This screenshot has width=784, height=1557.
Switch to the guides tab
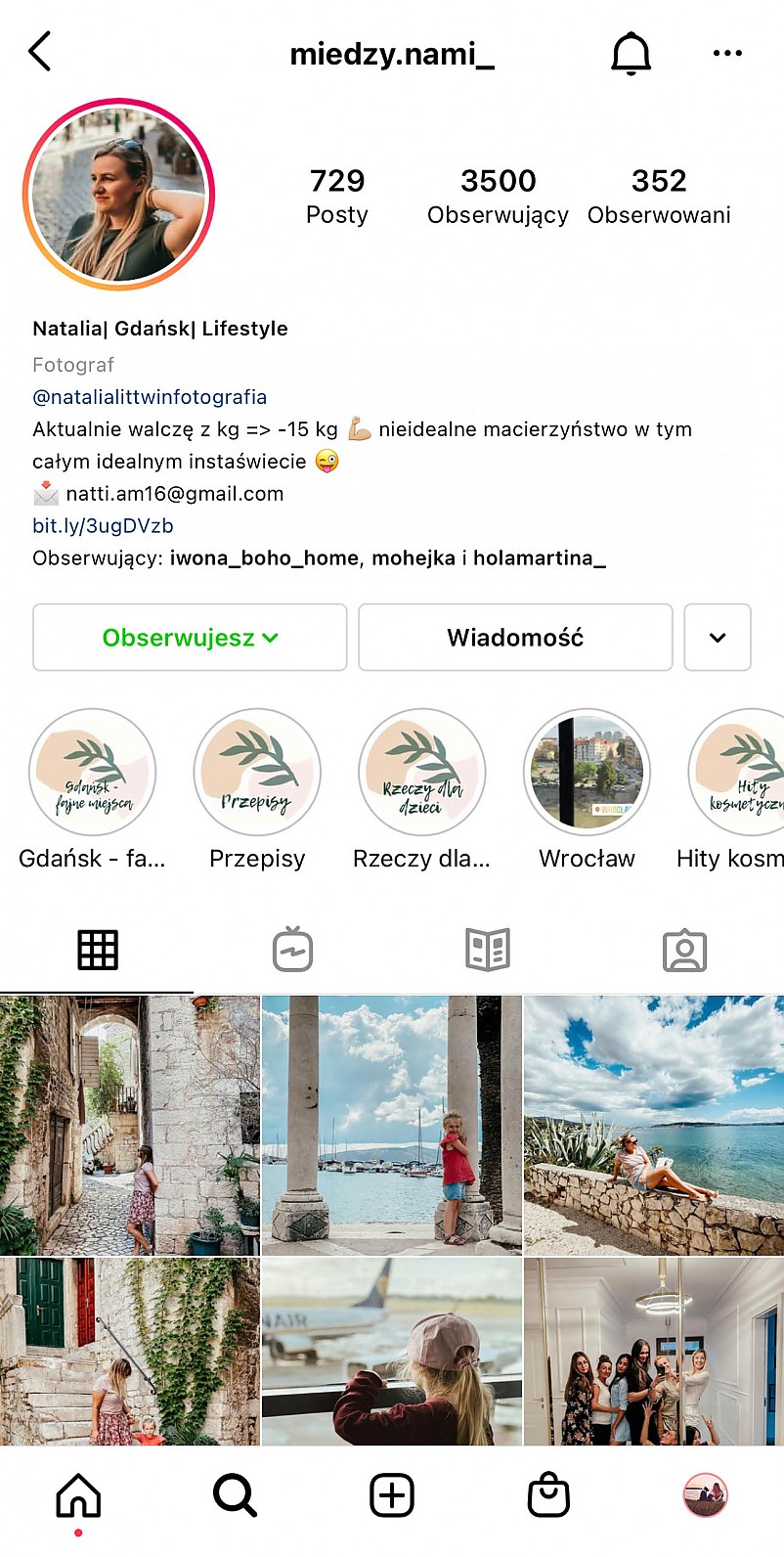tap(488, 950)
